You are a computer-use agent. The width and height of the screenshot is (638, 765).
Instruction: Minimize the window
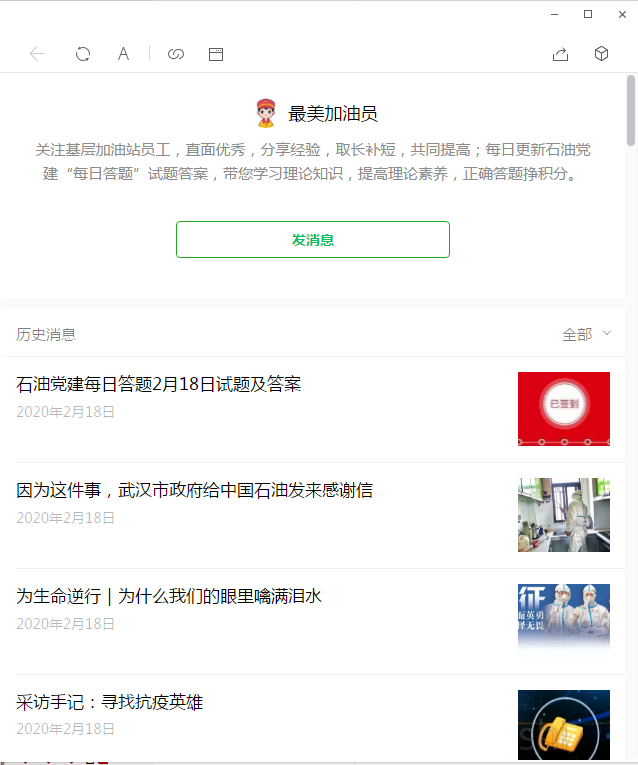[x=555, y=14]
